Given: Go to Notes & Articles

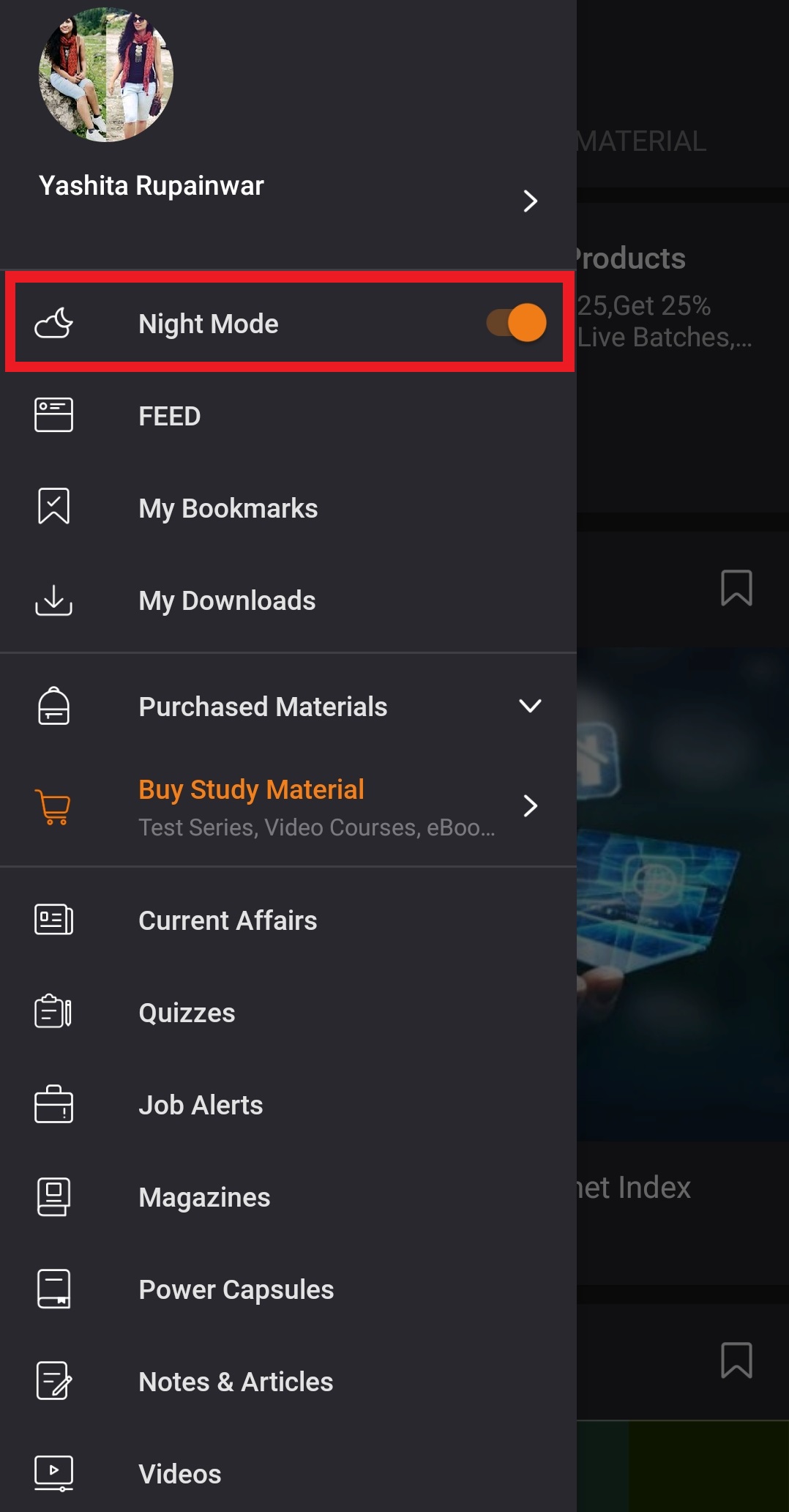Looking at the screenshot, I should 288,1382.
